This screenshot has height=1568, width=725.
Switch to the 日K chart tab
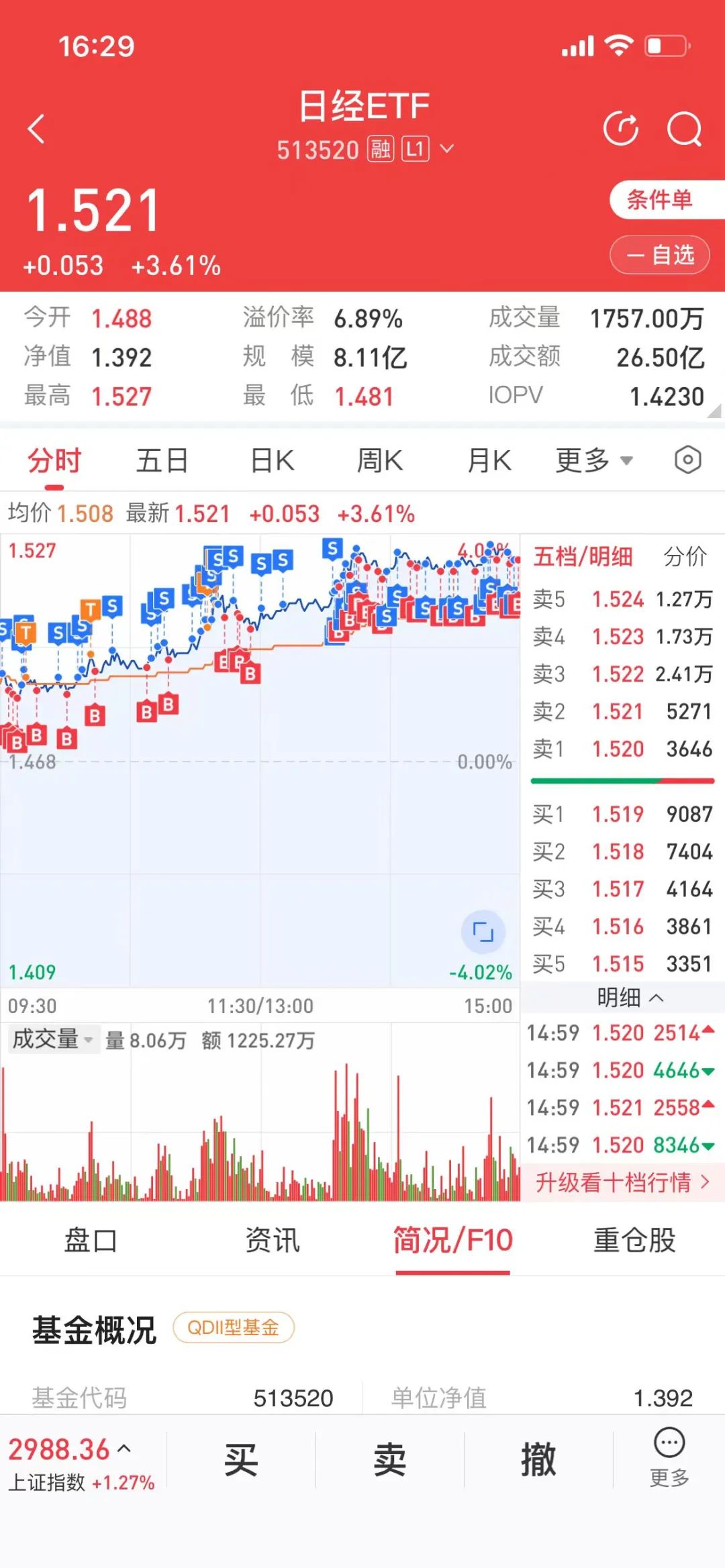pos(272,461)
